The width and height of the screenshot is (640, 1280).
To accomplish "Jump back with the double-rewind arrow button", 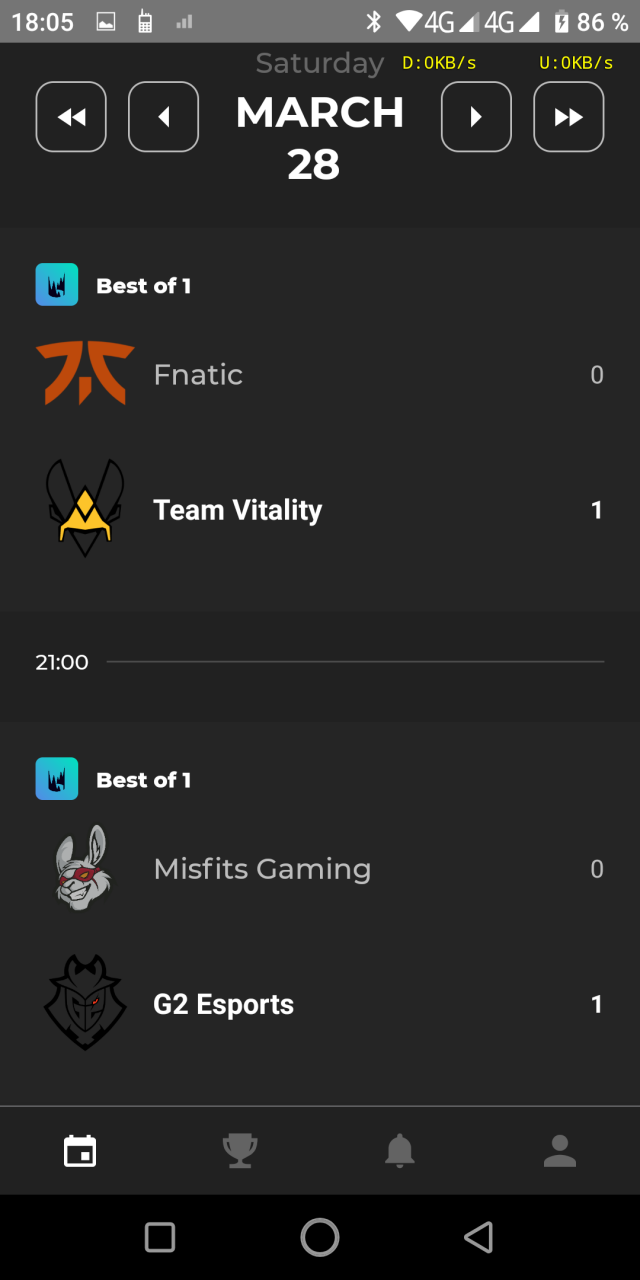I will 71,117.
